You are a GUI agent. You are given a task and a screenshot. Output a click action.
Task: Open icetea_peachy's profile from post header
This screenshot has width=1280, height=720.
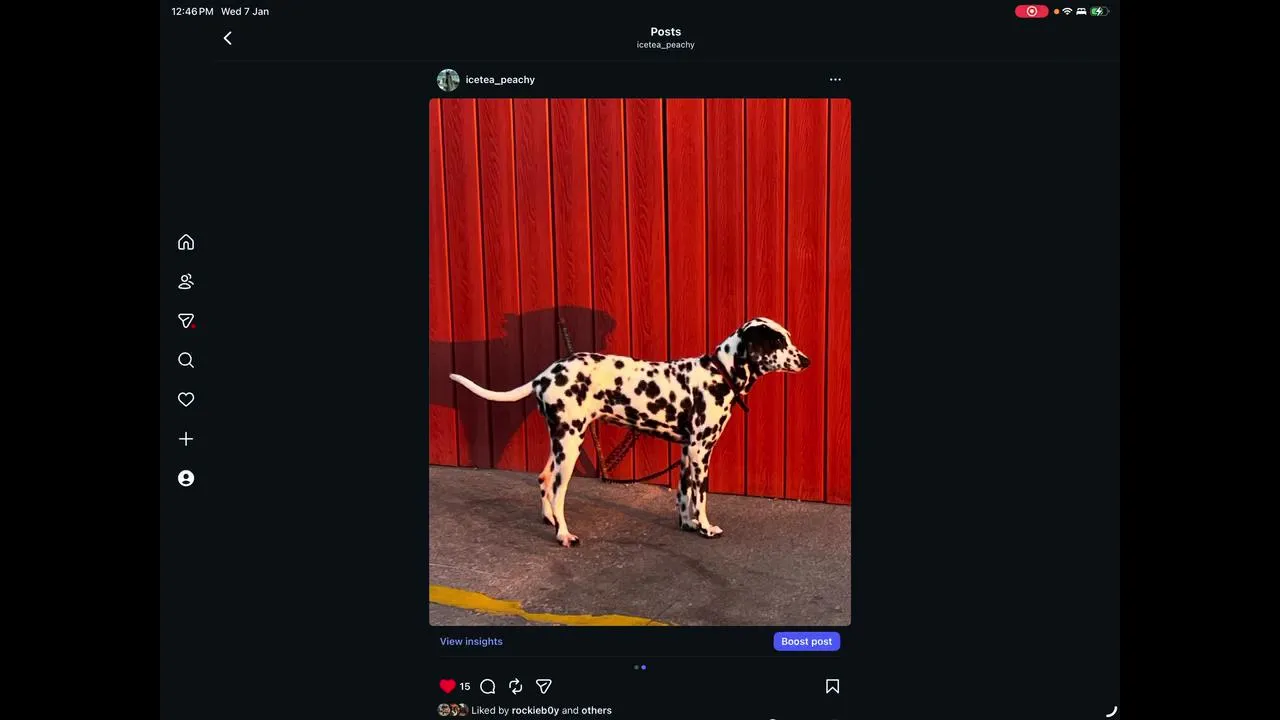click(x=499, y=80)
